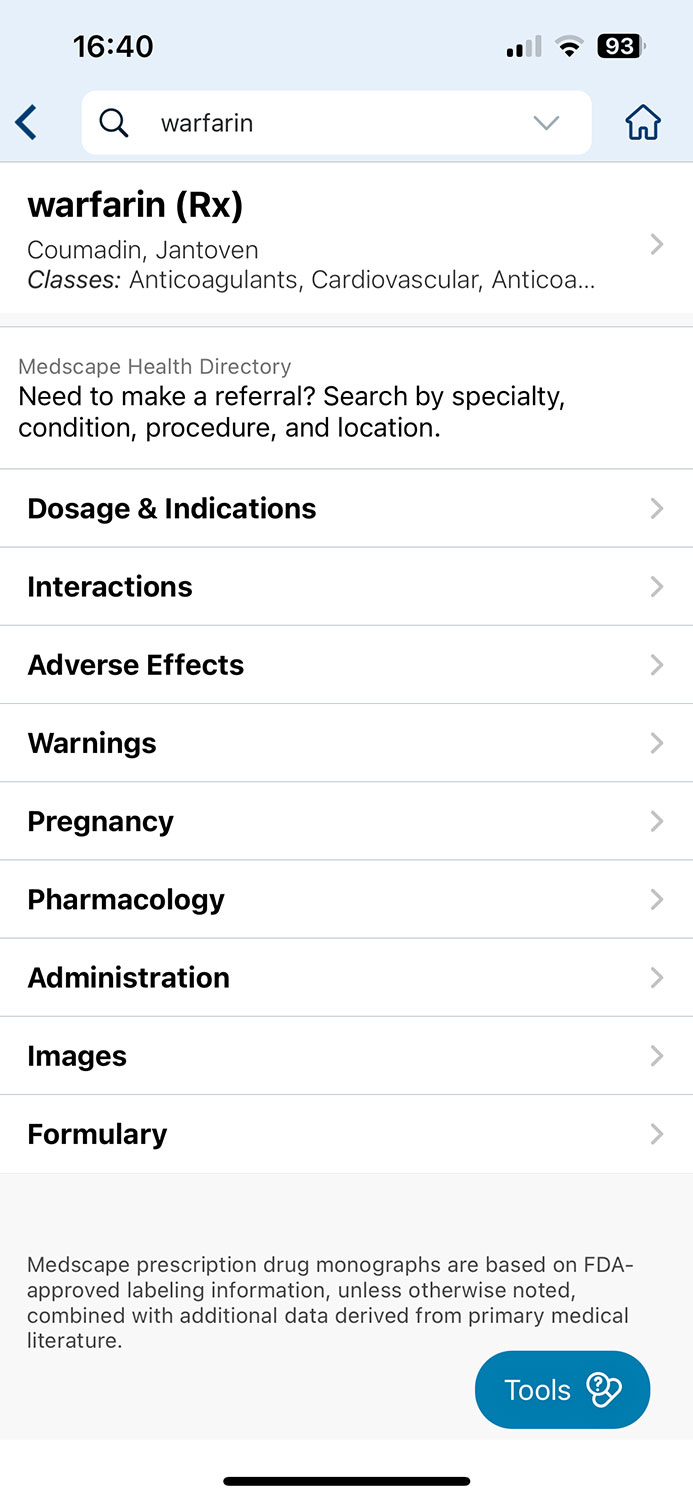
Task: Open the Formulary section
Action: [346, 1134]
